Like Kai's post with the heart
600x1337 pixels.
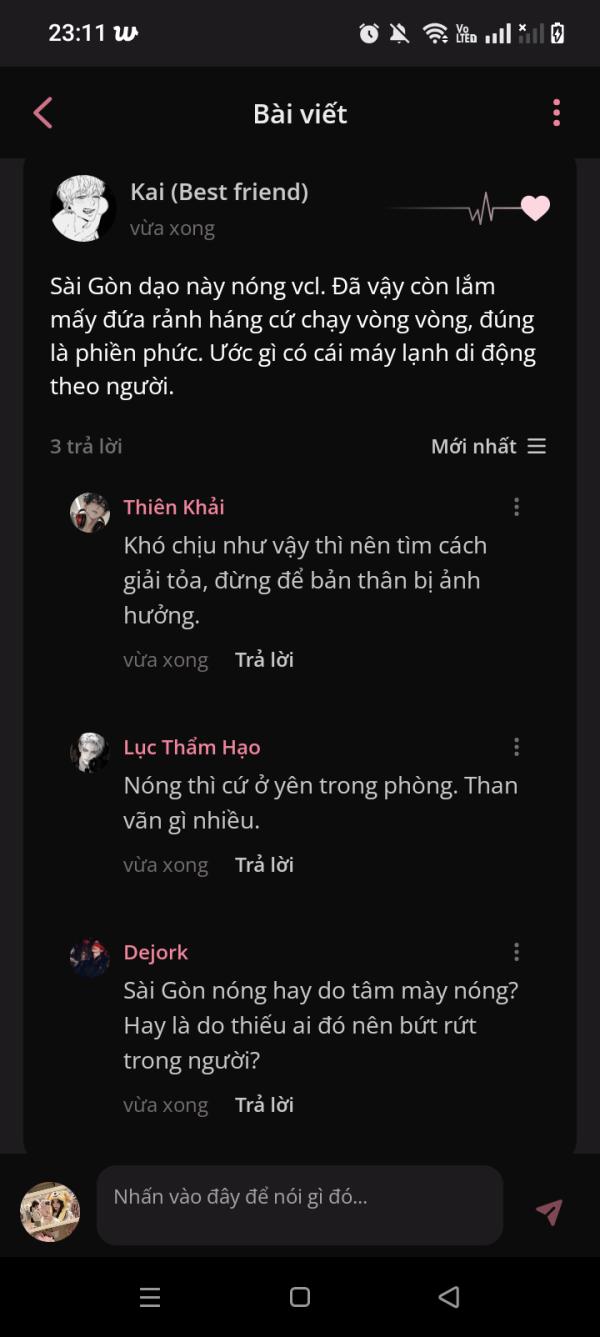pos(536,208)
